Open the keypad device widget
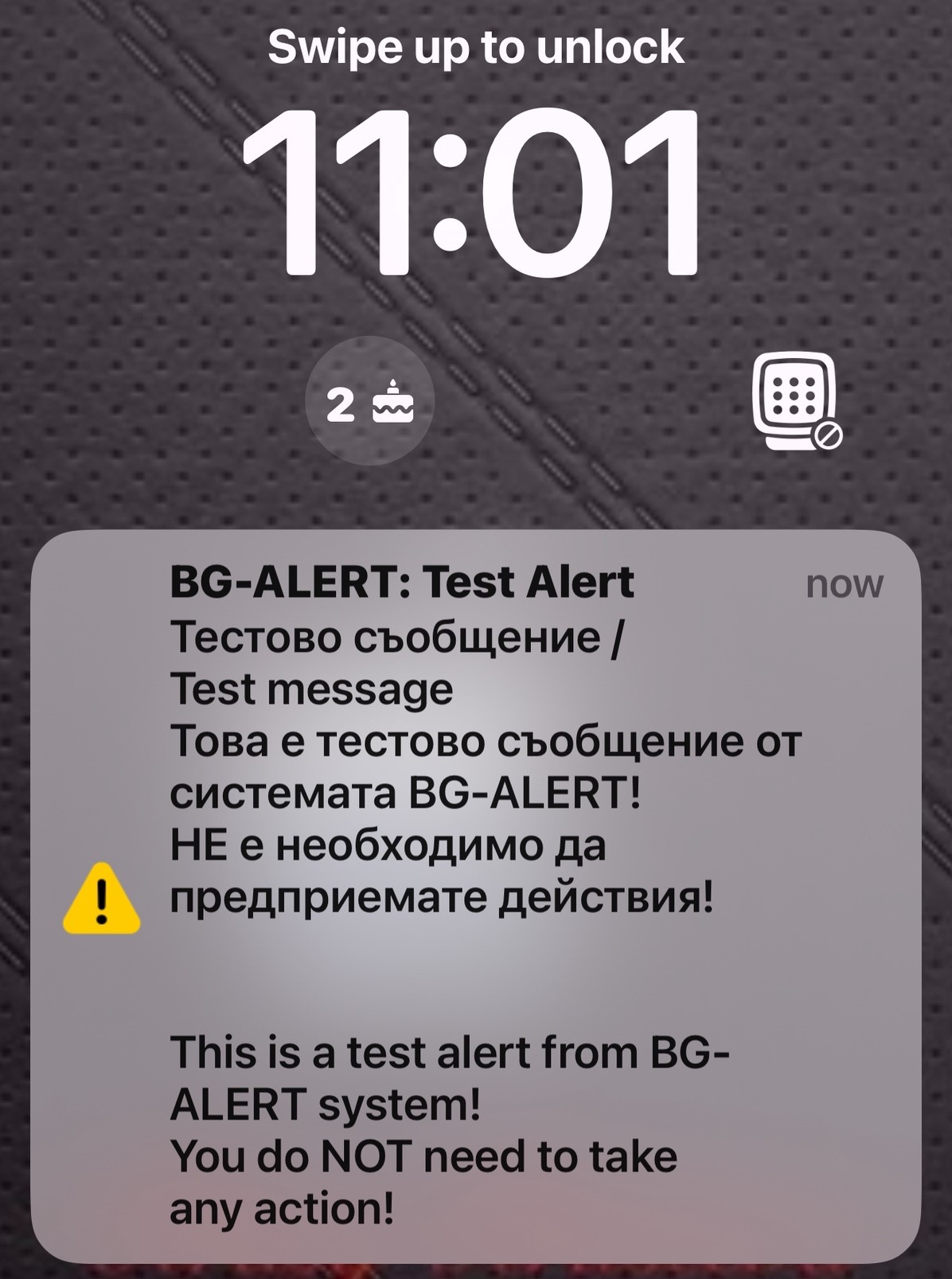 pos(796,402)
